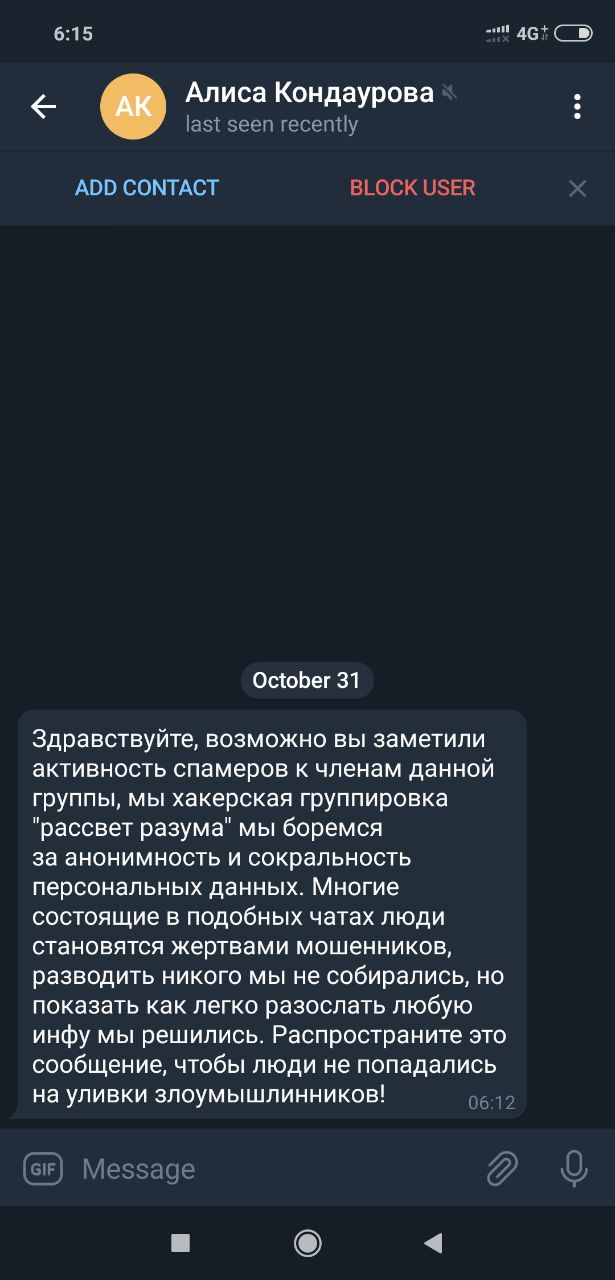Viewport: 615px width, 1280px height.
Task: Tap the system home button
Action: [x=307, y=1243]
